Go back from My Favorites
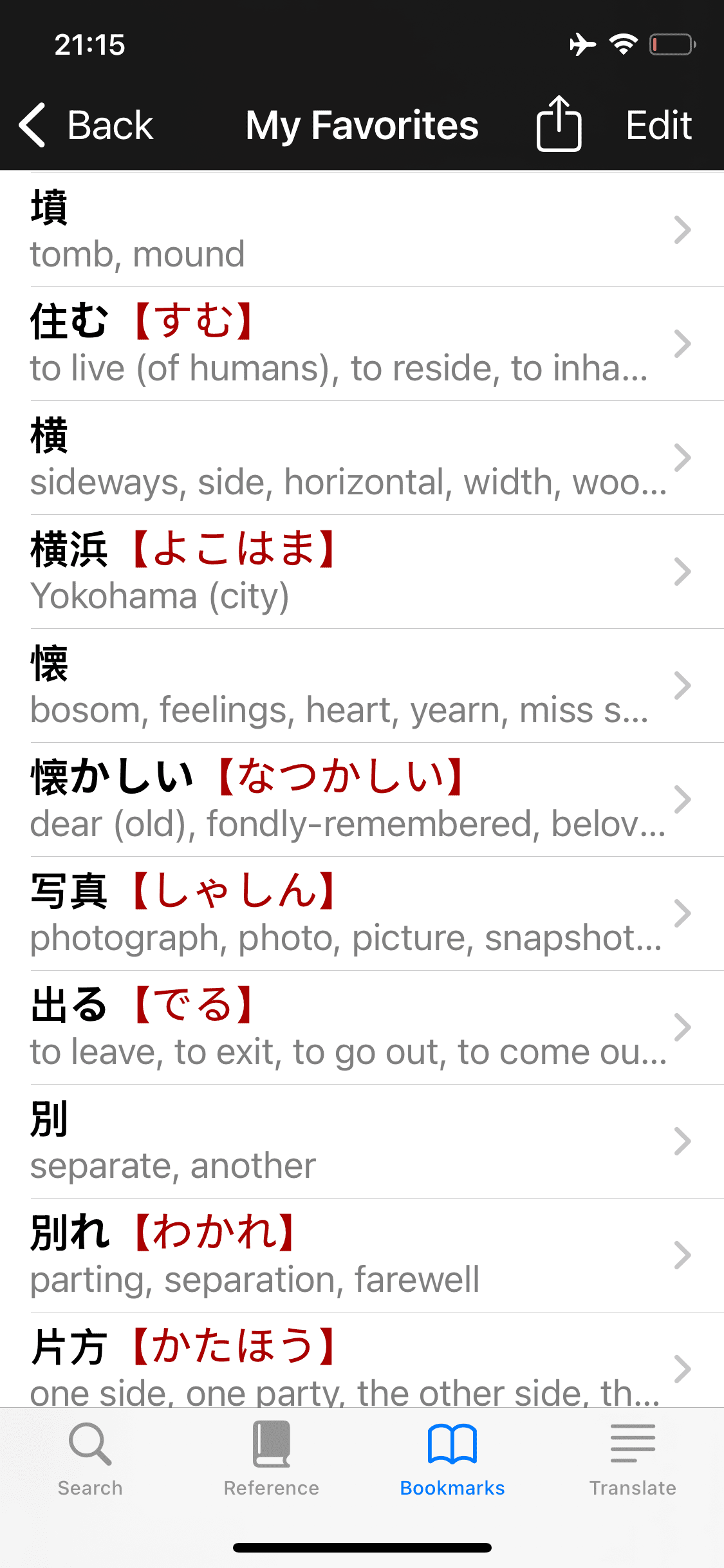Viewport: 724px width, 1568px height. [86, 125]
